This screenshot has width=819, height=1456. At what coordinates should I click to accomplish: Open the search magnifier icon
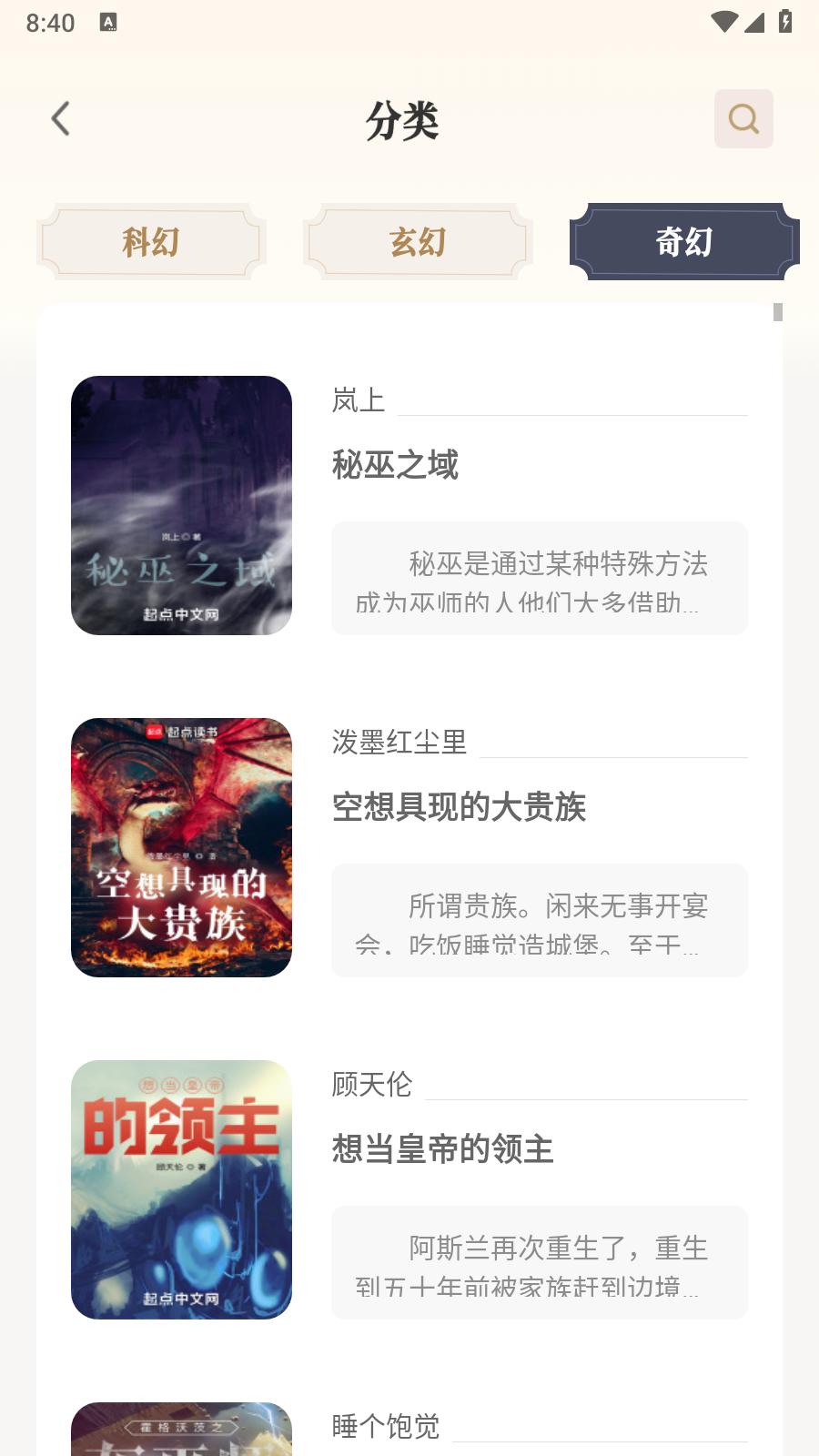click(743, 118)
